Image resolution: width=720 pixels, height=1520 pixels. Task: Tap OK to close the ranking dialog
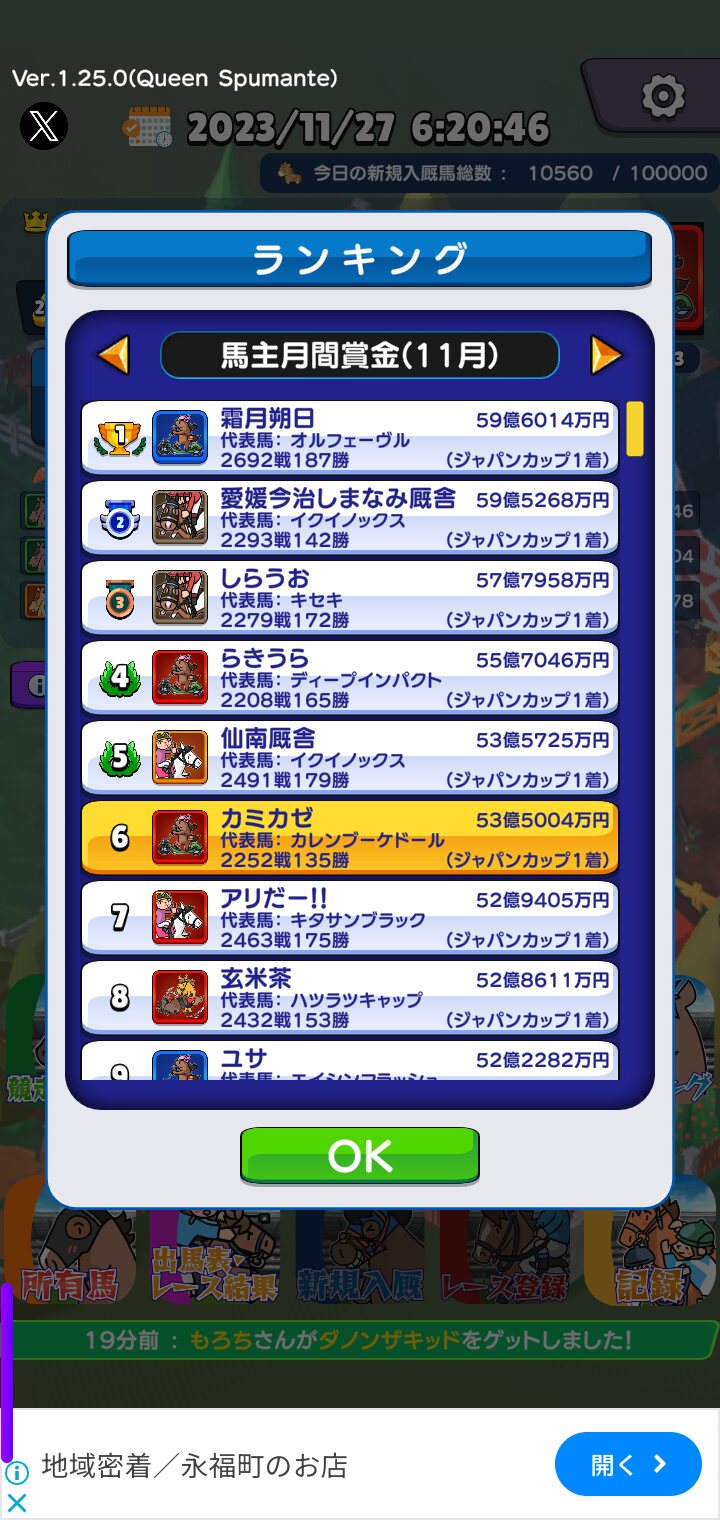[360, 1156]
